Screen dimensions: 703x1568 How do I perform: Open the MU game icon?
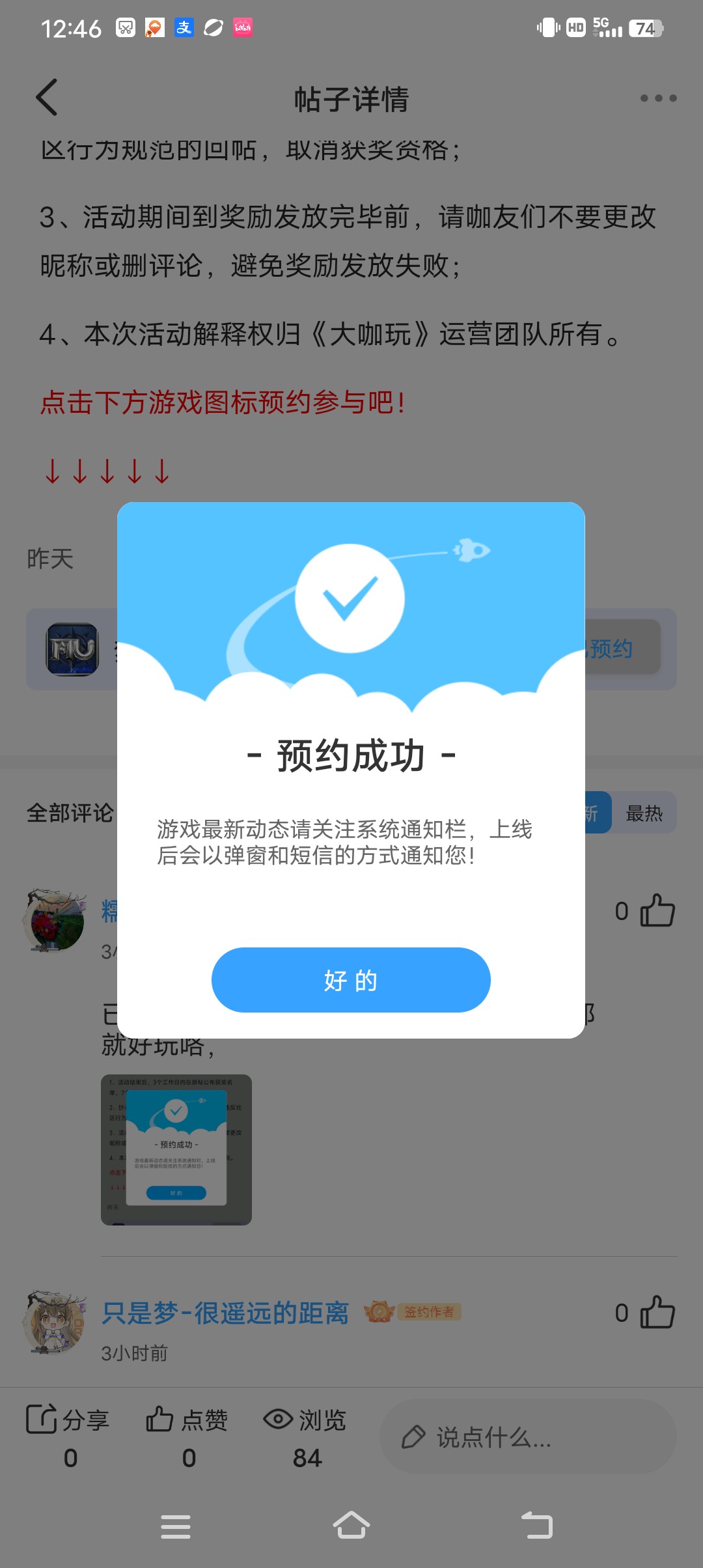[x=72, y=649]
